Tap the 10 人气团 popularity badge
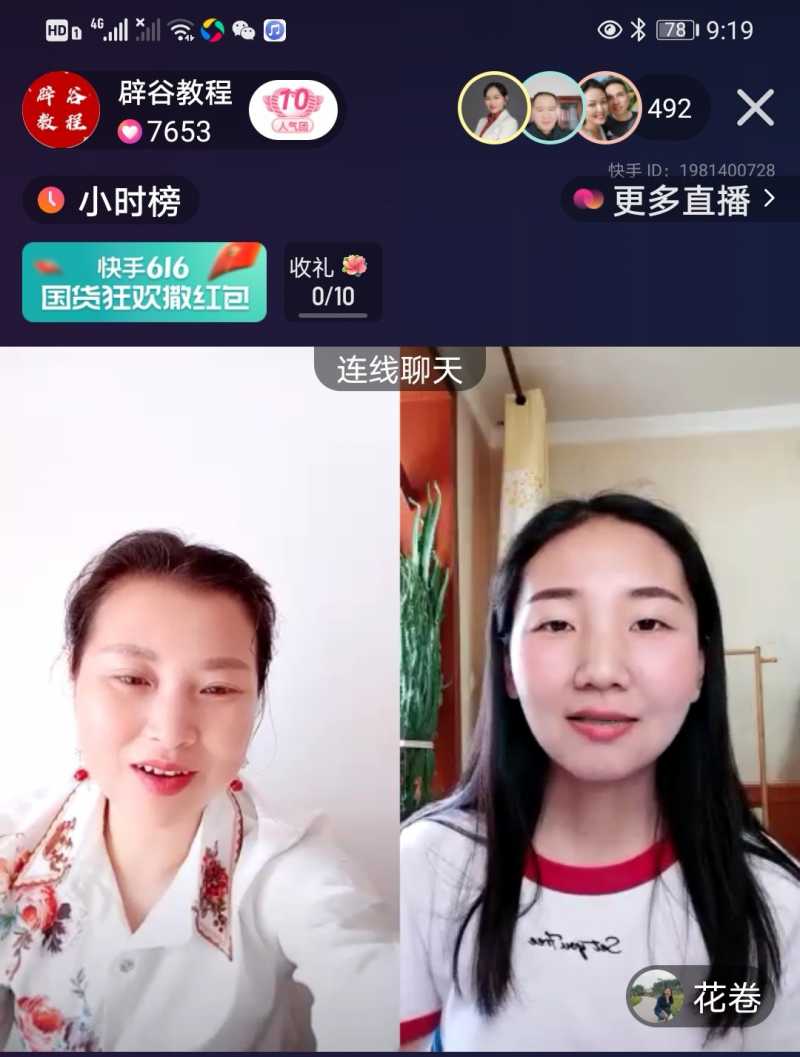This screenshot has width=800, height=1057. click(293, 110)
